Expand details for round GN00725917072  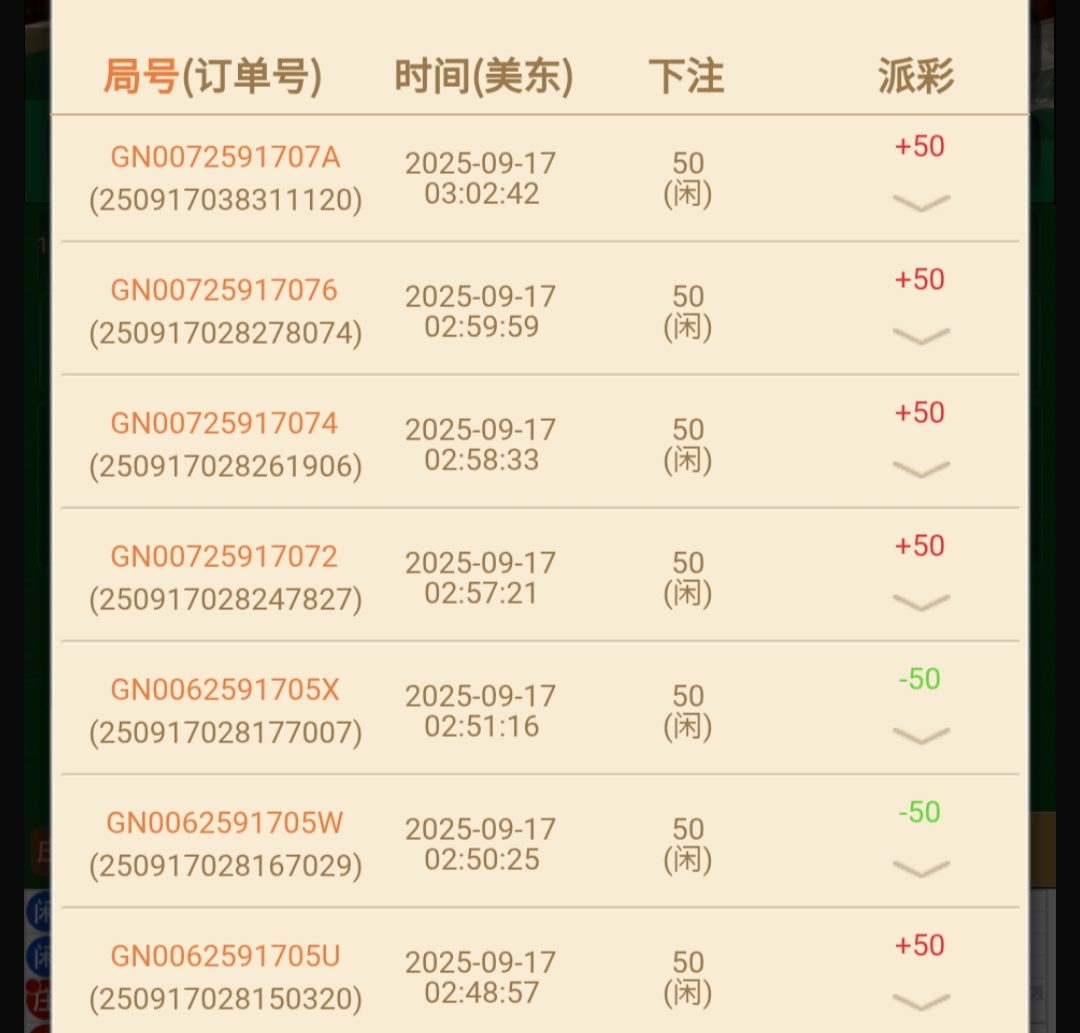click(920, 602)
